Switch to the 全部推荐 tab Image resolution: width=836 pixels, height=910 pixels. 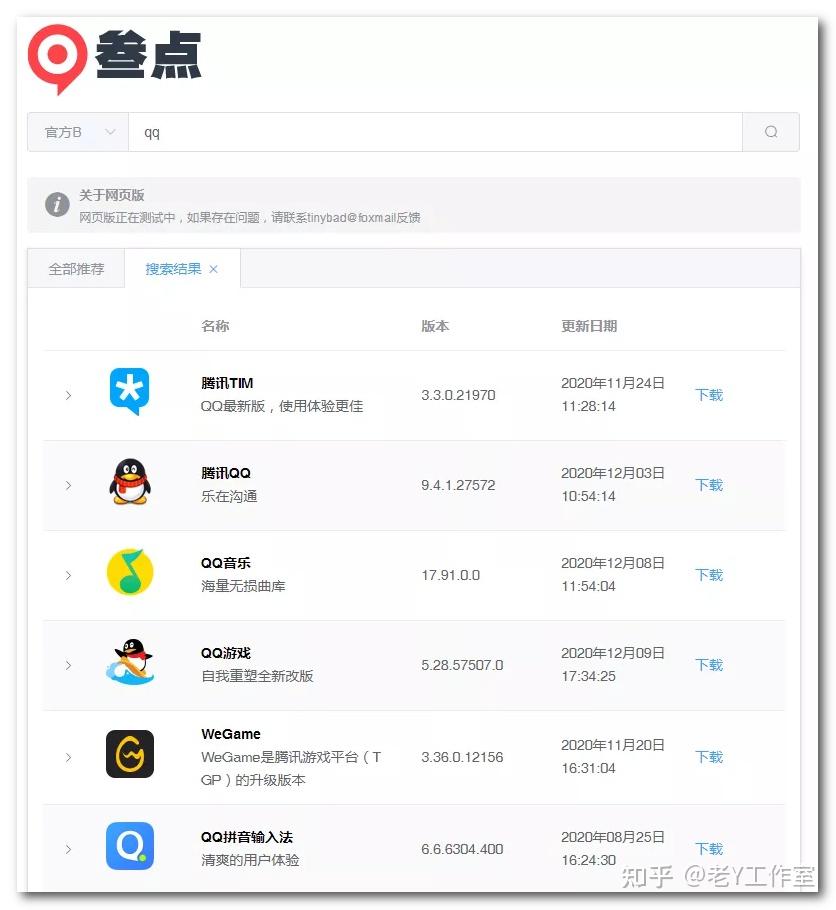(76, 269)
